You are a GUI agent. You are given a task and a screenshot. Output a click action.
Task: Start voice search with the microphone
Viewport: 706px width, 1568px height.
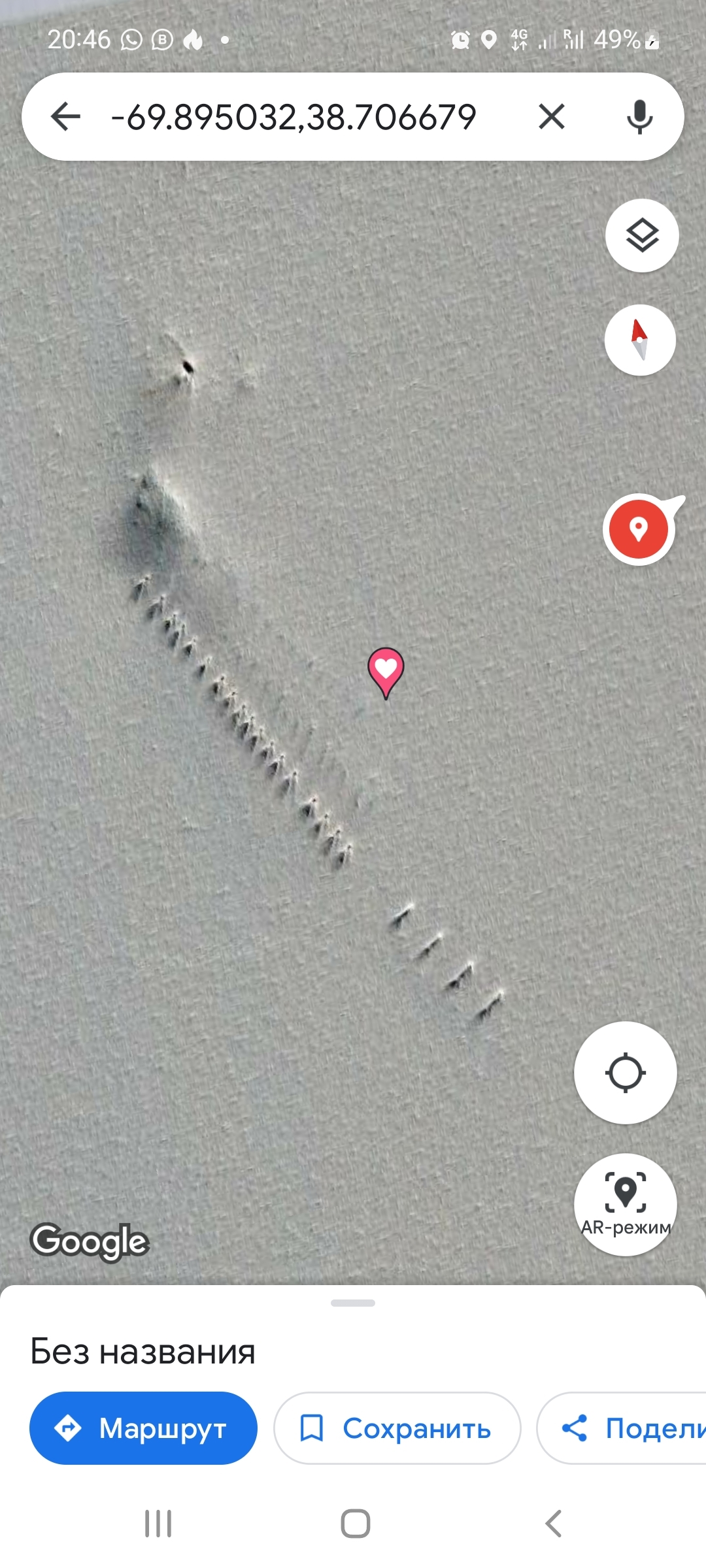(639, 117)
